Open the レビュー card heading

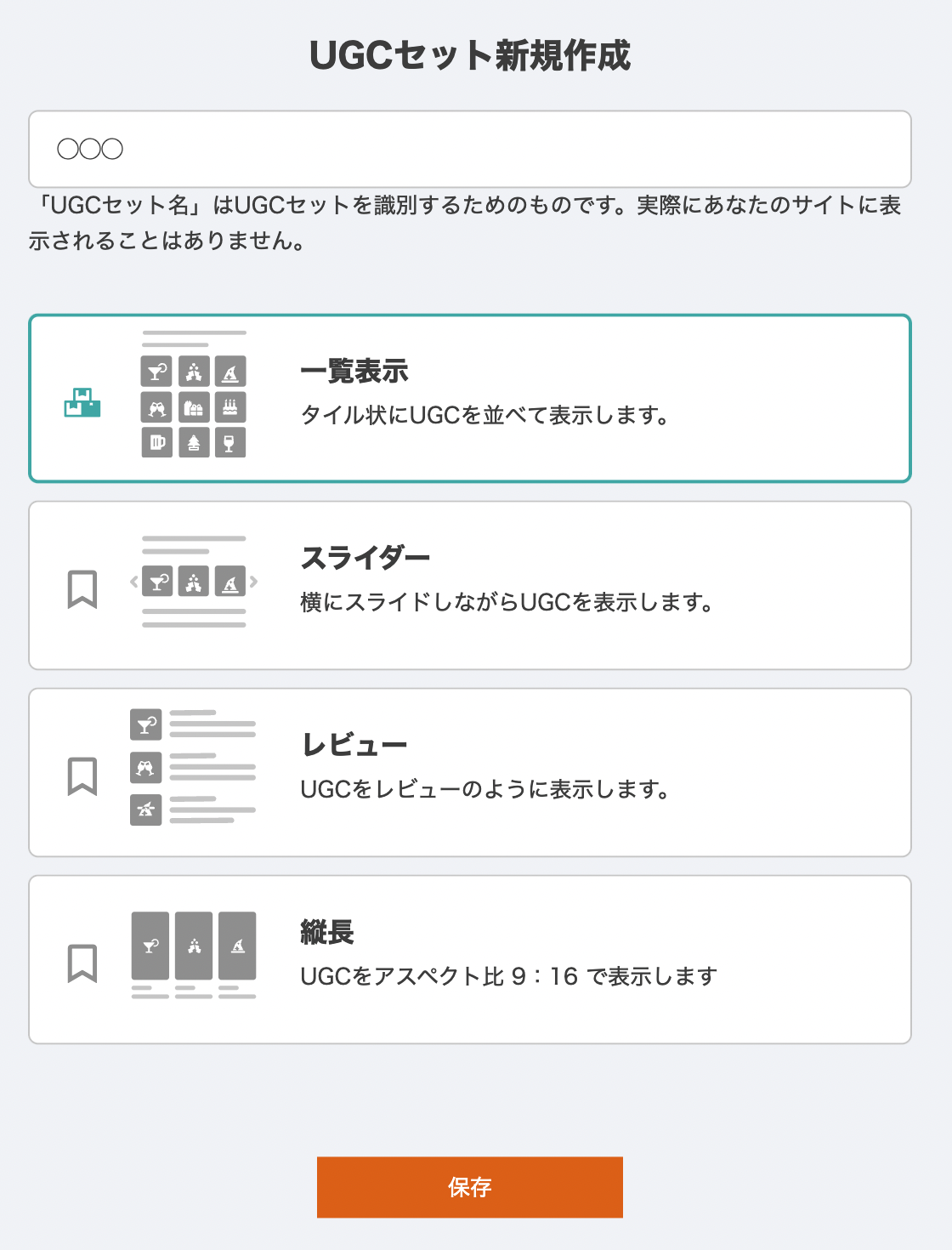(354, 742)
